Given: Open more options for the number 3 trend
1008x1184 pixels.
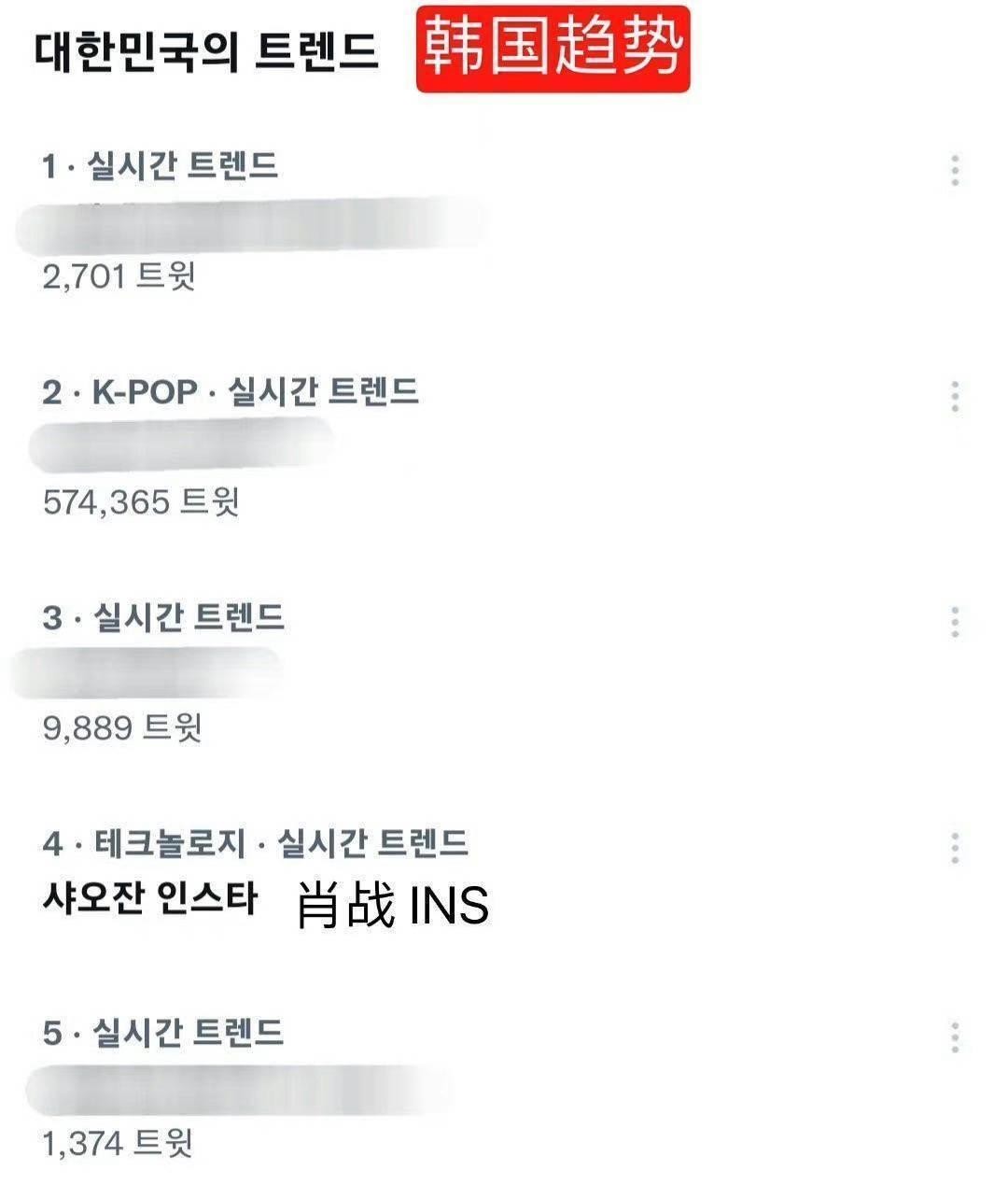Looking at the screenshot, I should [954, 622].
